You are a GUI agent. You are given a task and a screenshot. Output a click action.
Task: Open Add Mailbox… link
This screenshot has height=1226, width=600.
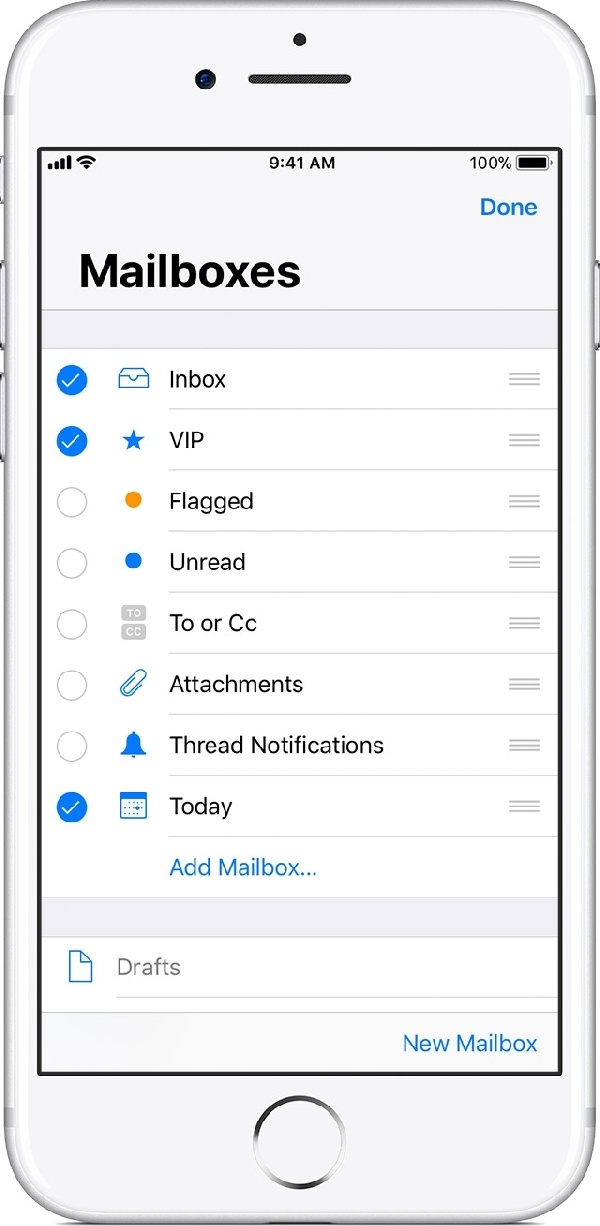coord(243,867)
